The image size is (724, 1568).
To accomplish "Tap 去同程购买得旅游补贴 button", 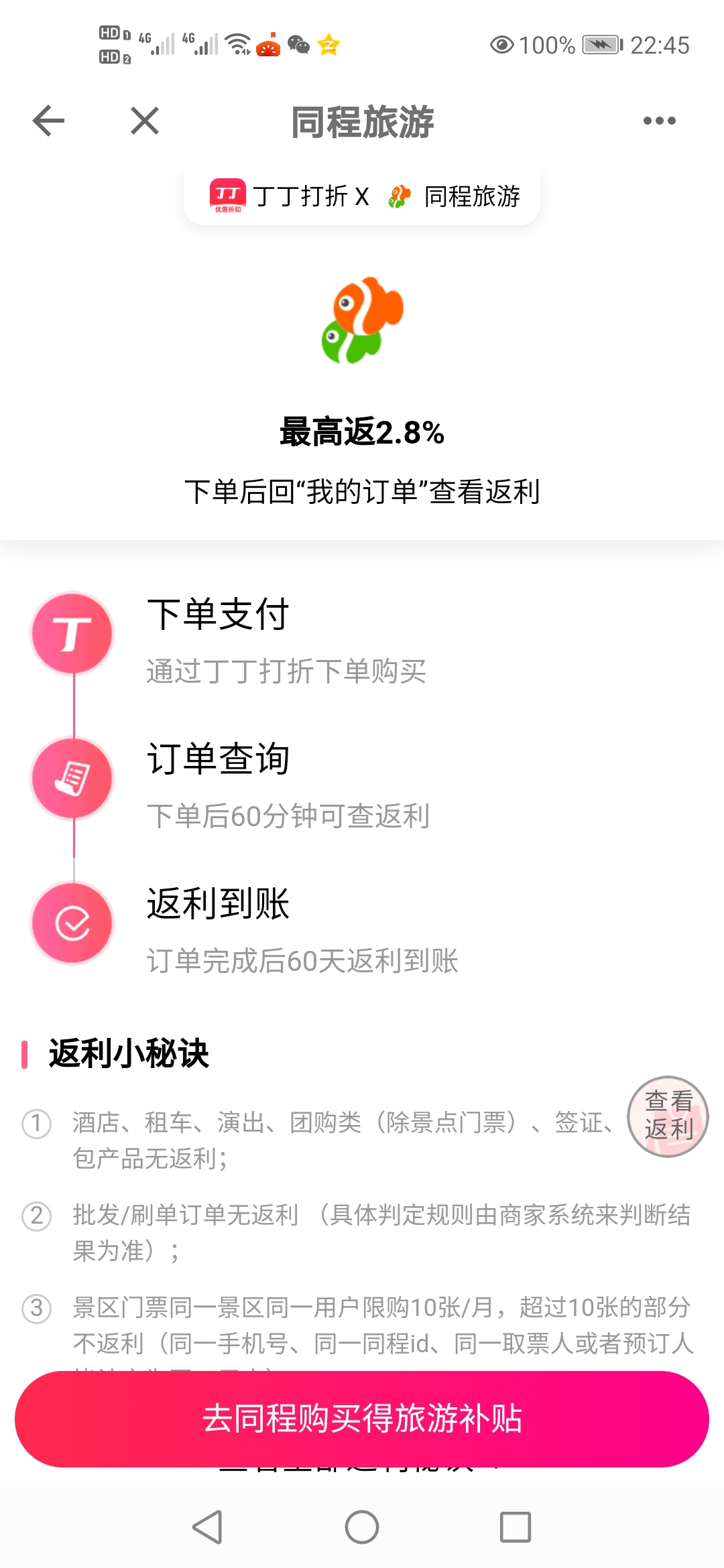I will (x=362, y=1419).
